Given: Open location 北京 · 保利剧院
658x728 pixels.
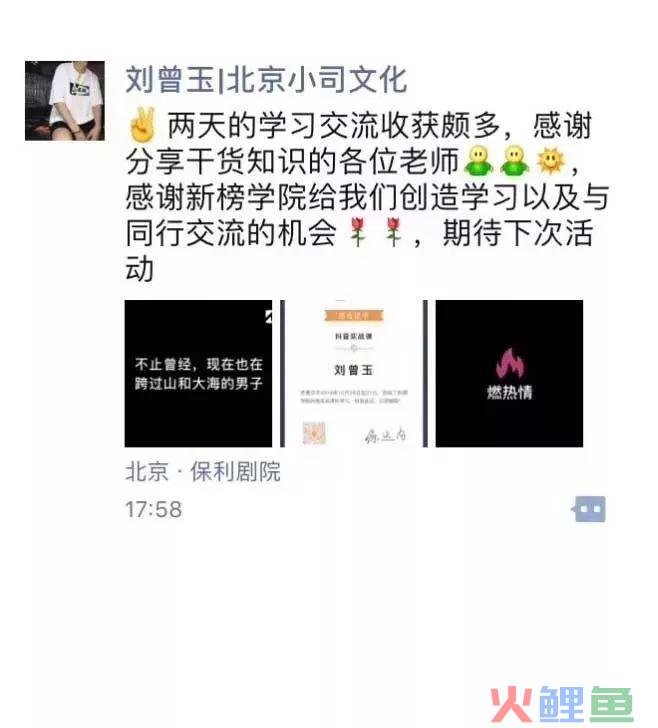Looking at the screenshot, I should (x=203, y=472).
